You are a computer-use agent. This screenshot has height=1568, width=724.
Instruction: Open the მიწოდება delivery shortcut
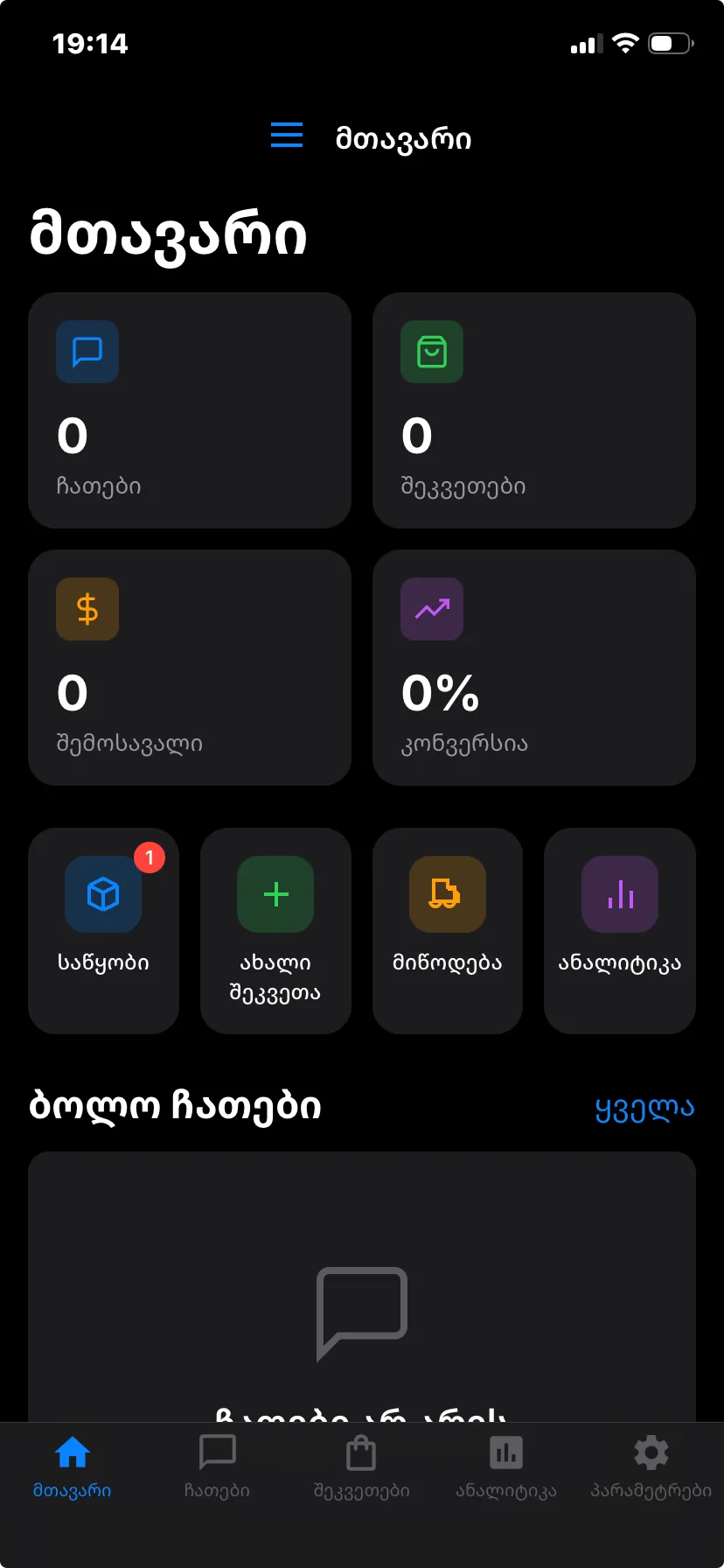(448, 931)
